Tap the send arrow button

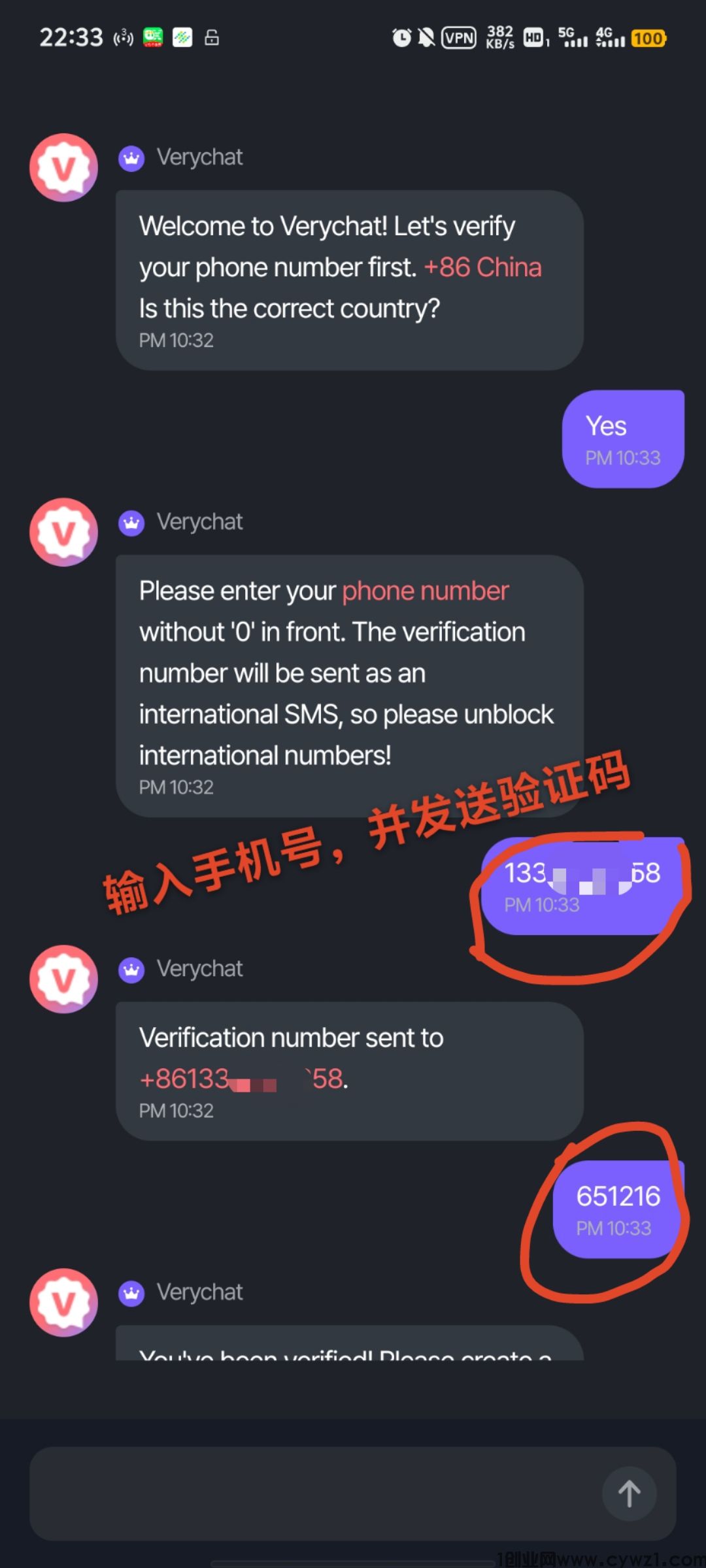(629, 1494)
